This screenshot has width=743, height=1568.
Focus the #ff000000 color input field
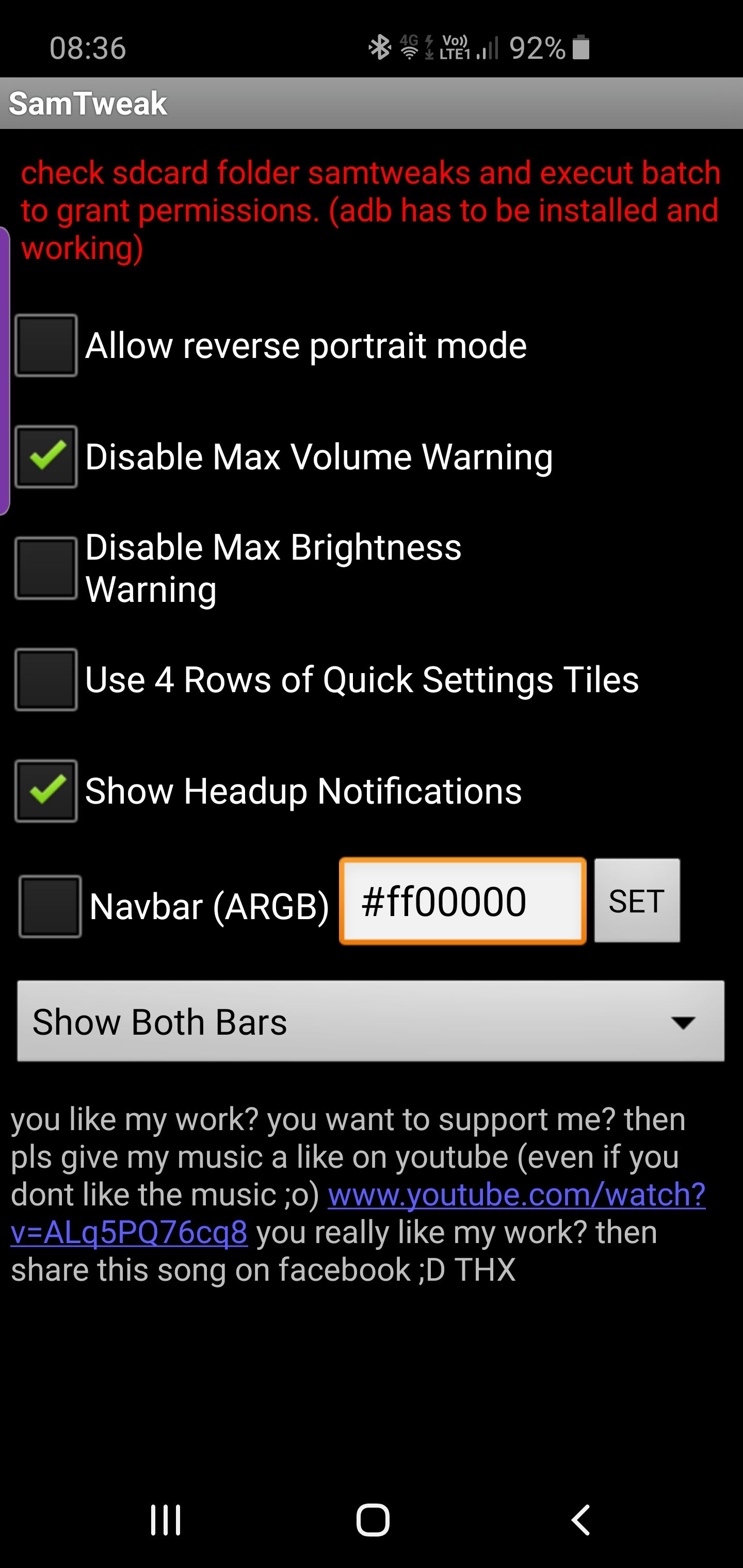[462, 902]
